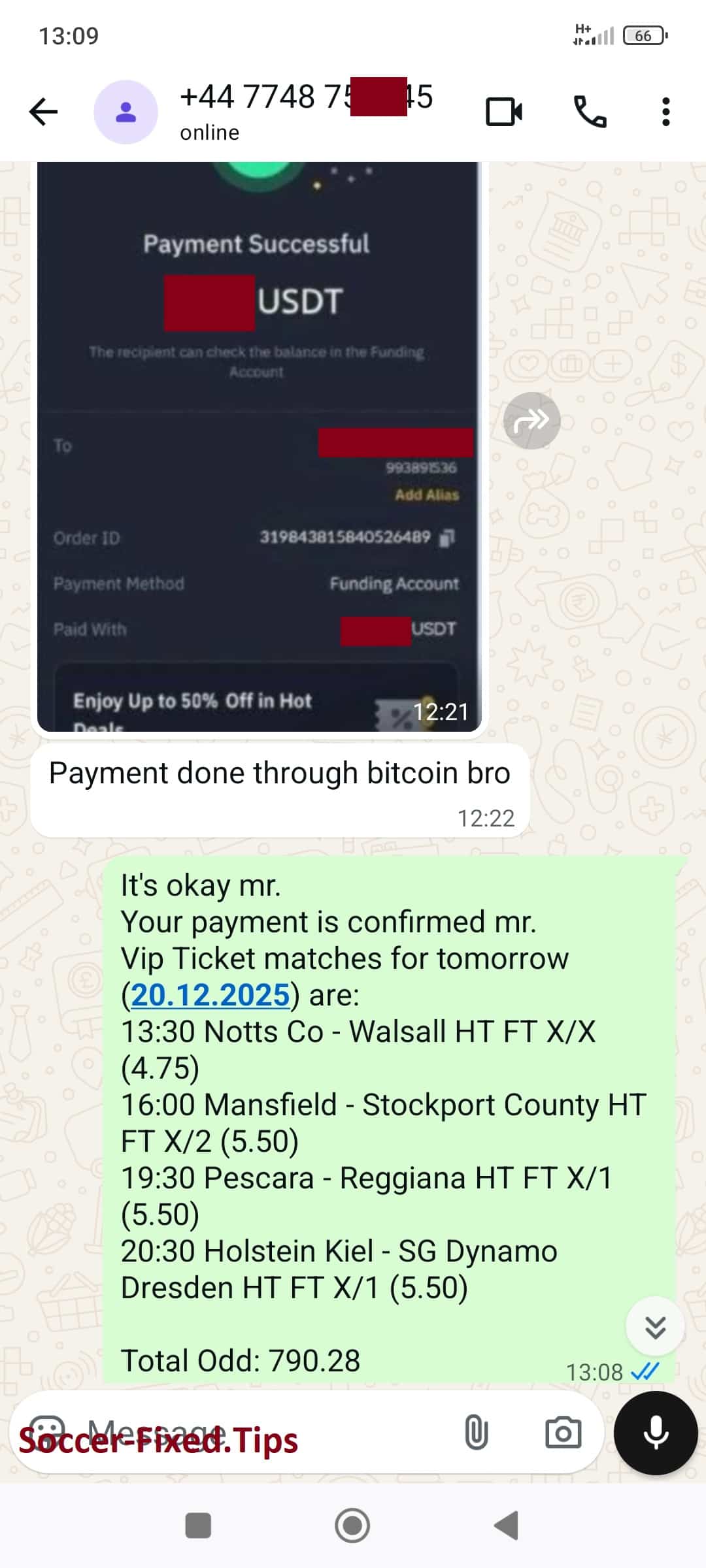Attach a file with the paperclip
The image size is (706, 1568).
coord(476,1433)
